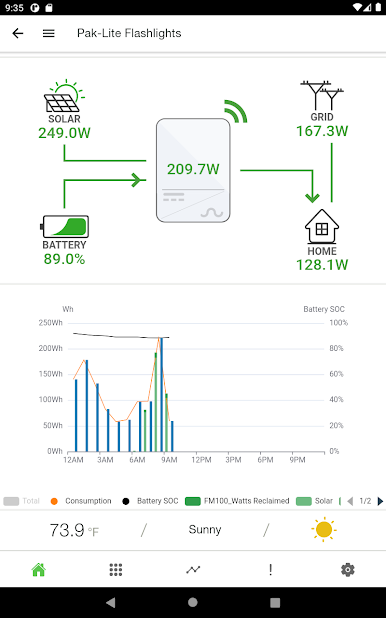This screenshot has height=618, width=386.
Task: Go to next legend page arrow
Action: (x=380, y=501)
